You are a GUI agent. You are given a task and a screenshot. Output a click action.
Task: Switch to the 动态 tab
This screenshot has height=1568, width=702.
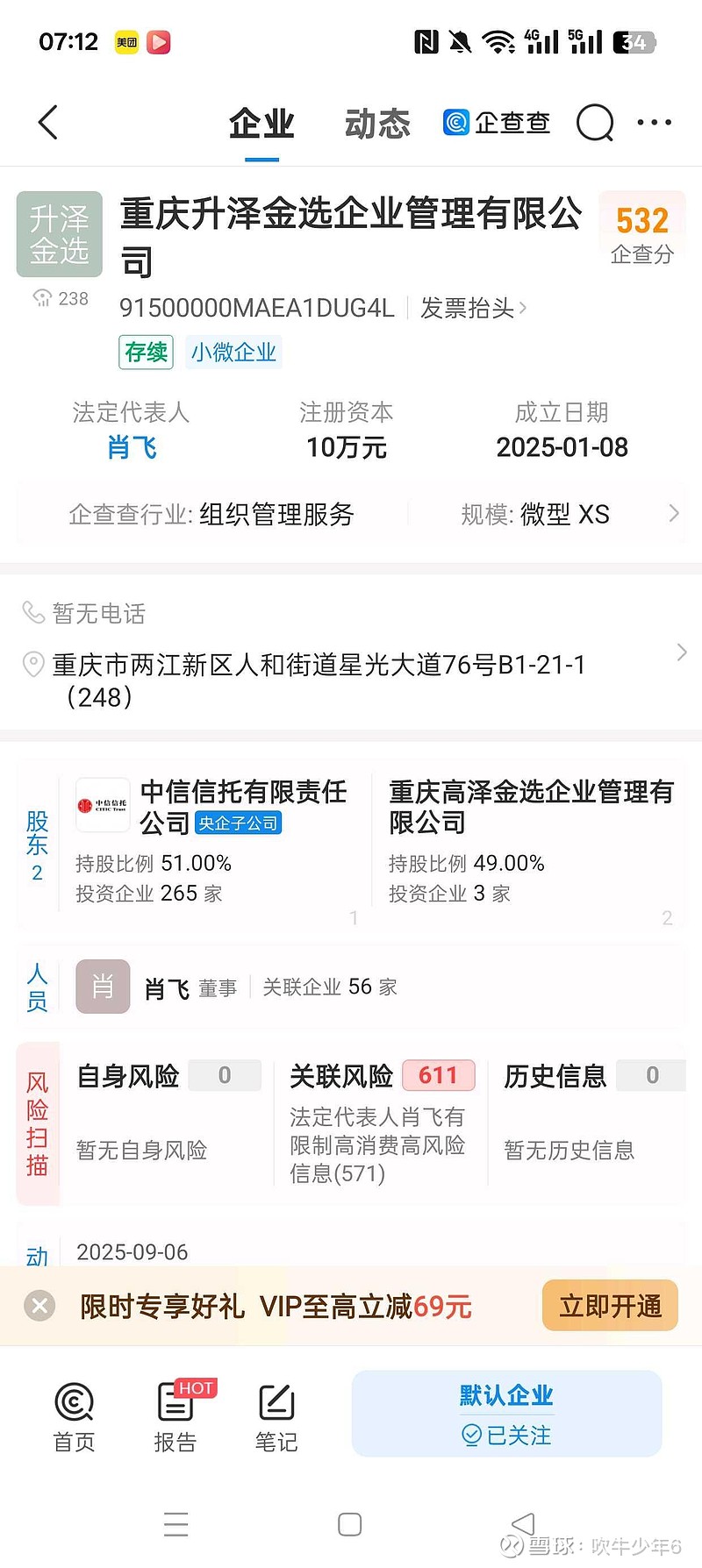(x=376, y=123)
